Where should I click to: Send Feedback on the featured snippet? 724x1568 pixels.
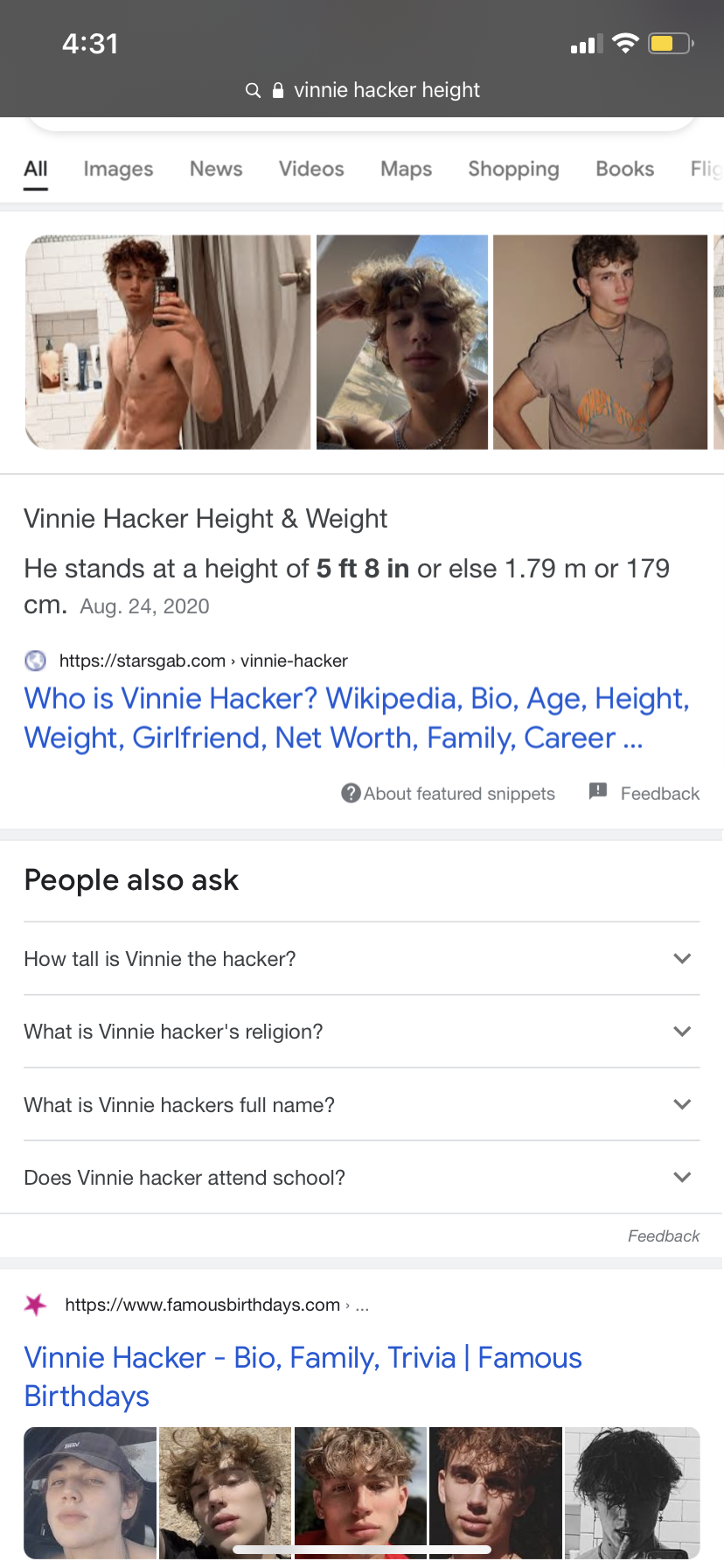tap(644, 793)
